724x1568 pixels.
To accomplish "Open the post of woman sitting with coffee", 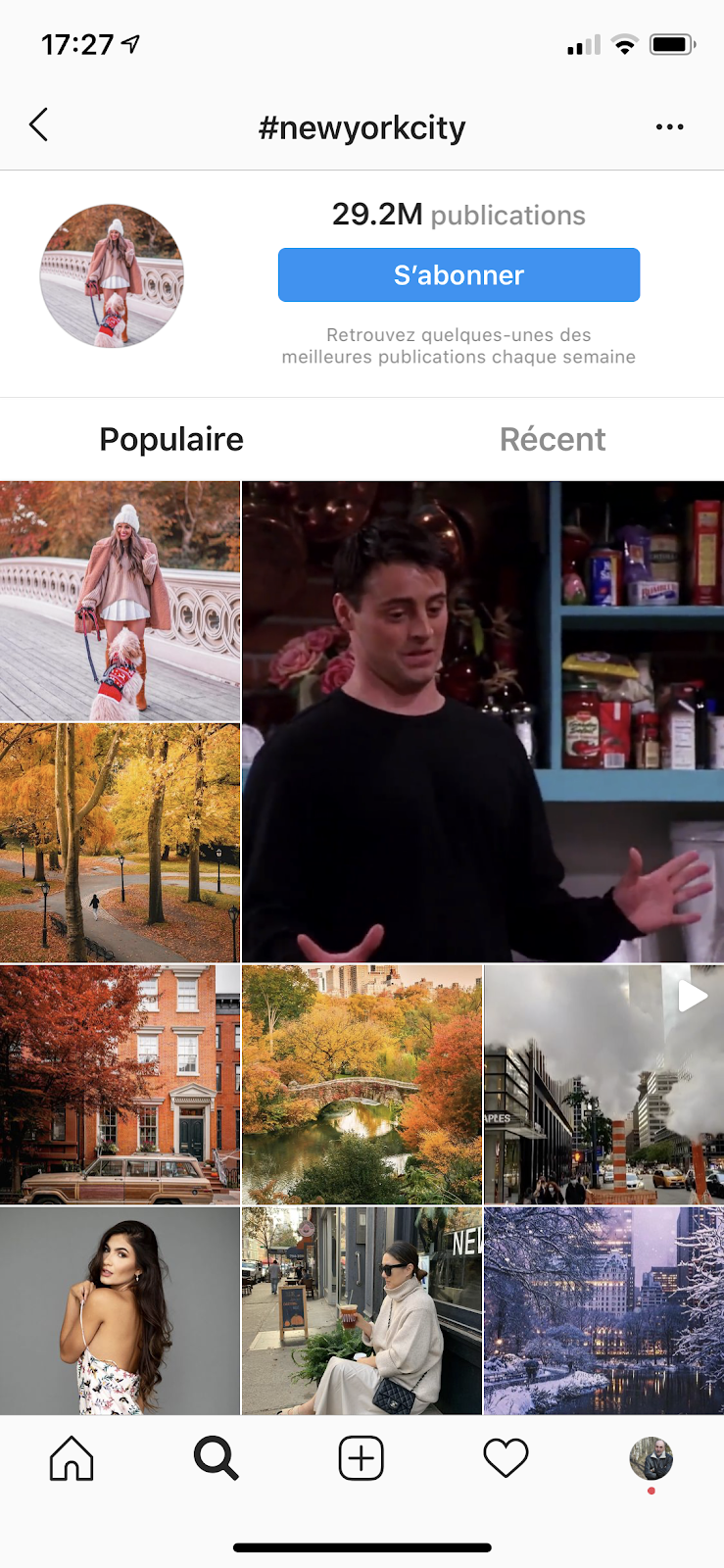I will coord(362,1310).
